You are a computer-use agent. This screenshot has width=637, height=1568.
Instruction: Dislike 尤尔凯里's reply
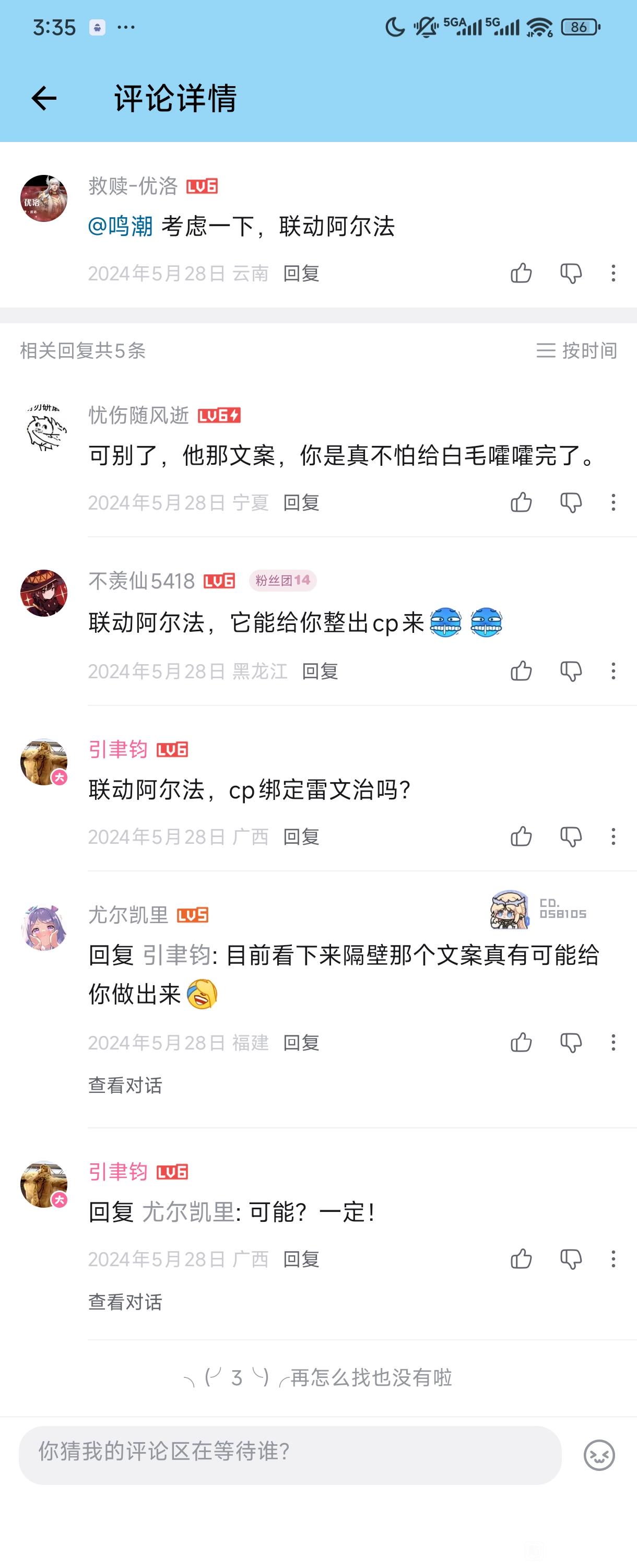[x=571, y=1043]
